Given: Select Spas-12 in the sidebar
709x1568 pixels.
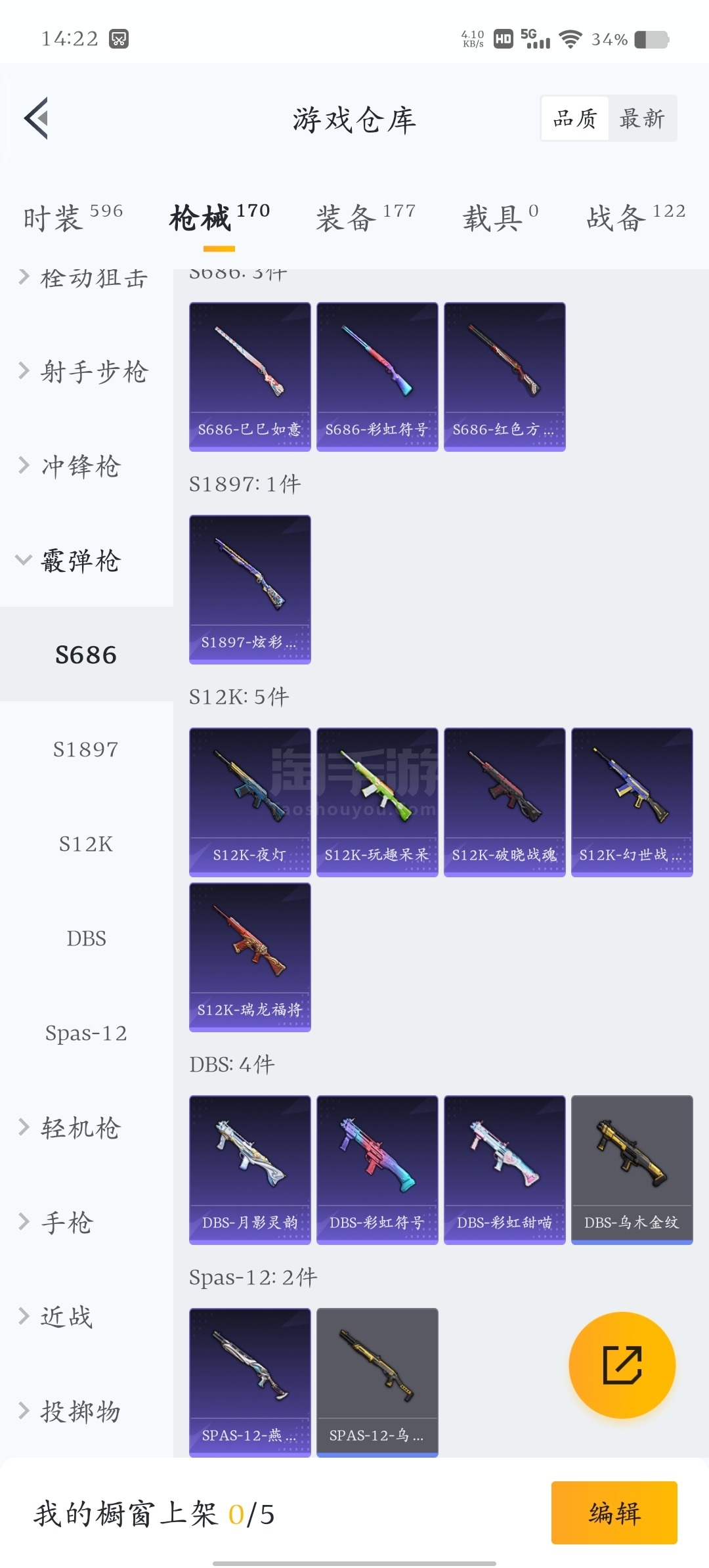Looking at the screenshot, I should 86,1033.
